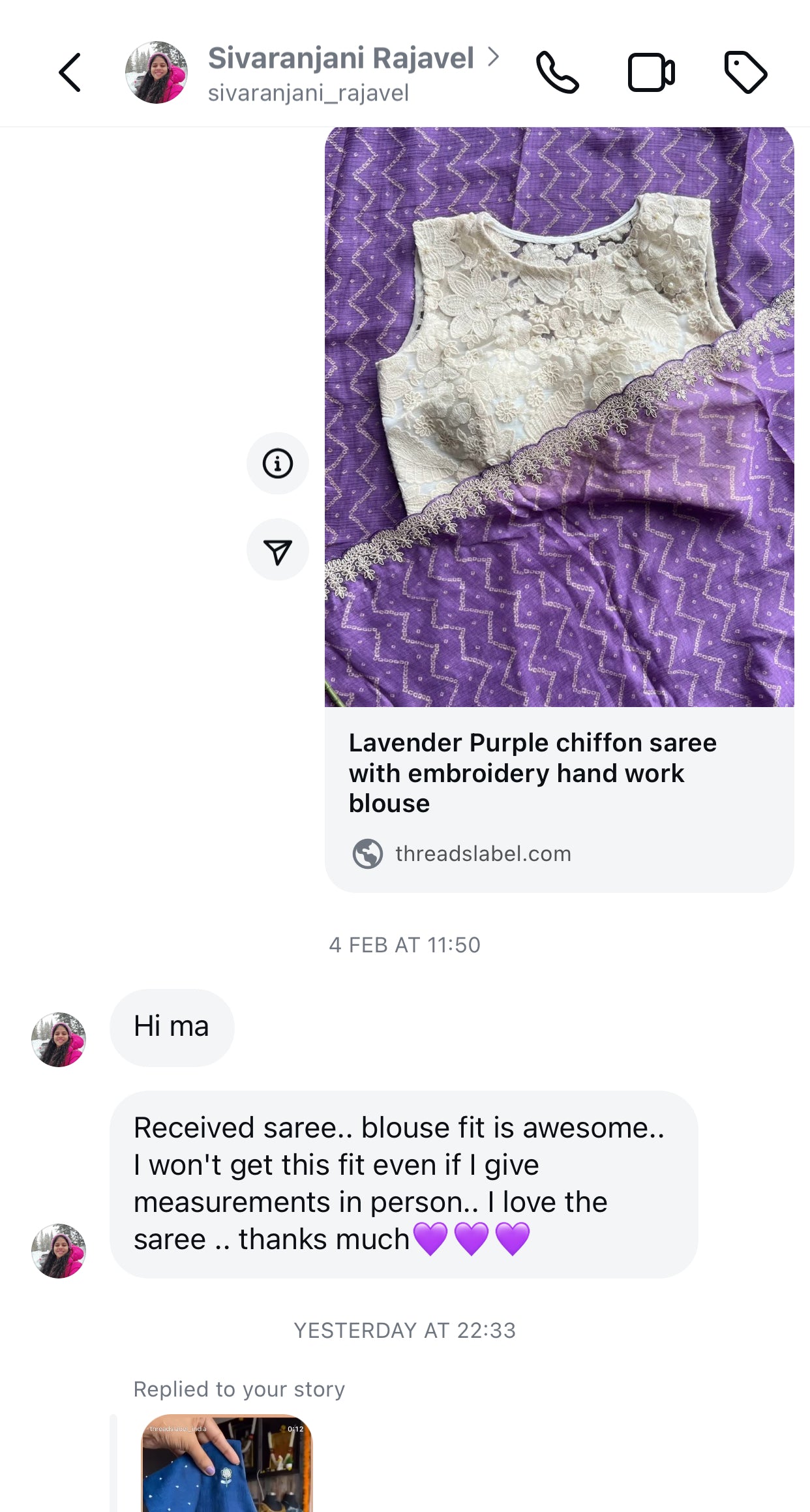This screenshot has height=1512, width=810.
Task: Tap Sivaranjani's avatar next to Hi ma
Action: tap(59, 1040)
